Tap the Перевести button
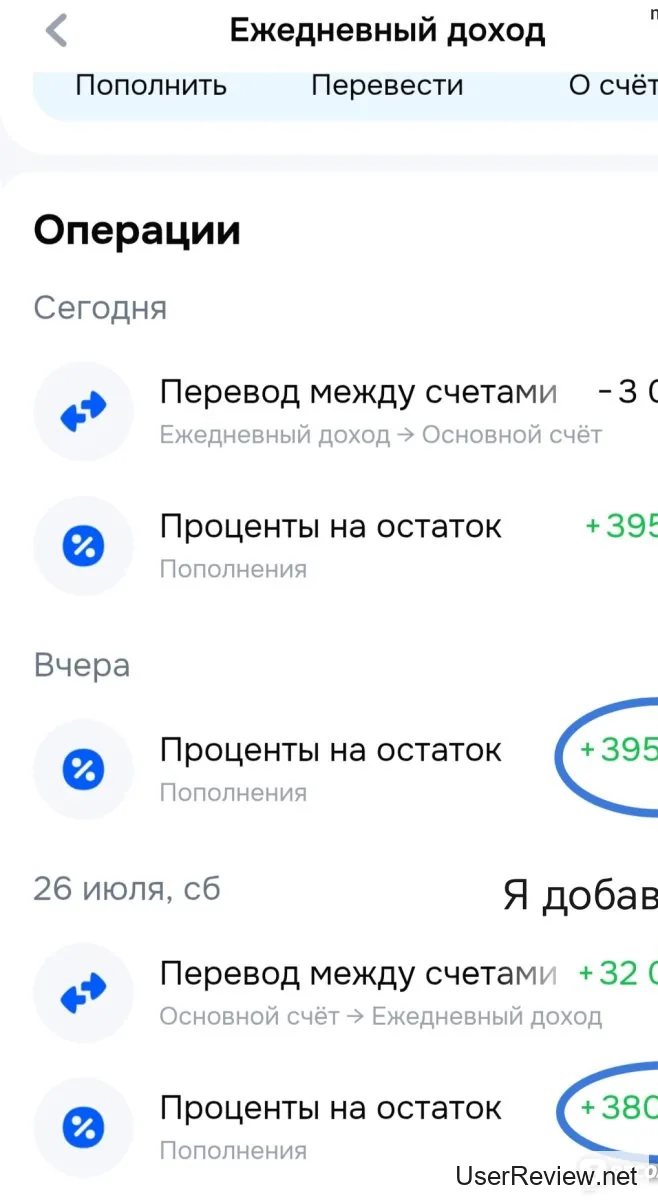The height and width of the screenshot is (1200, 658). pyautogui.click(x=387, y=86)
